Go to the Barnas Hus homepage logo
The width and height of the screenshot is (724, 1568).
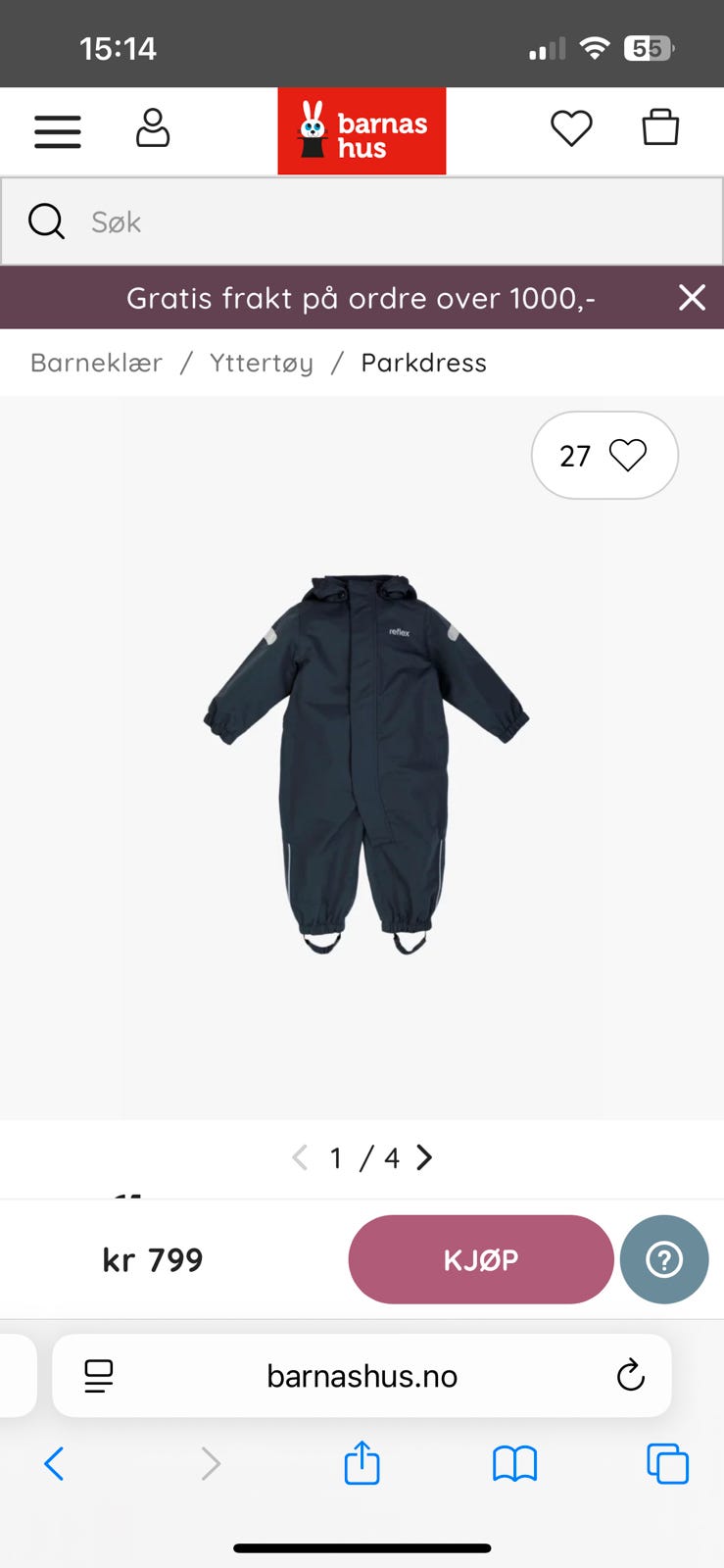click(362, 131)
